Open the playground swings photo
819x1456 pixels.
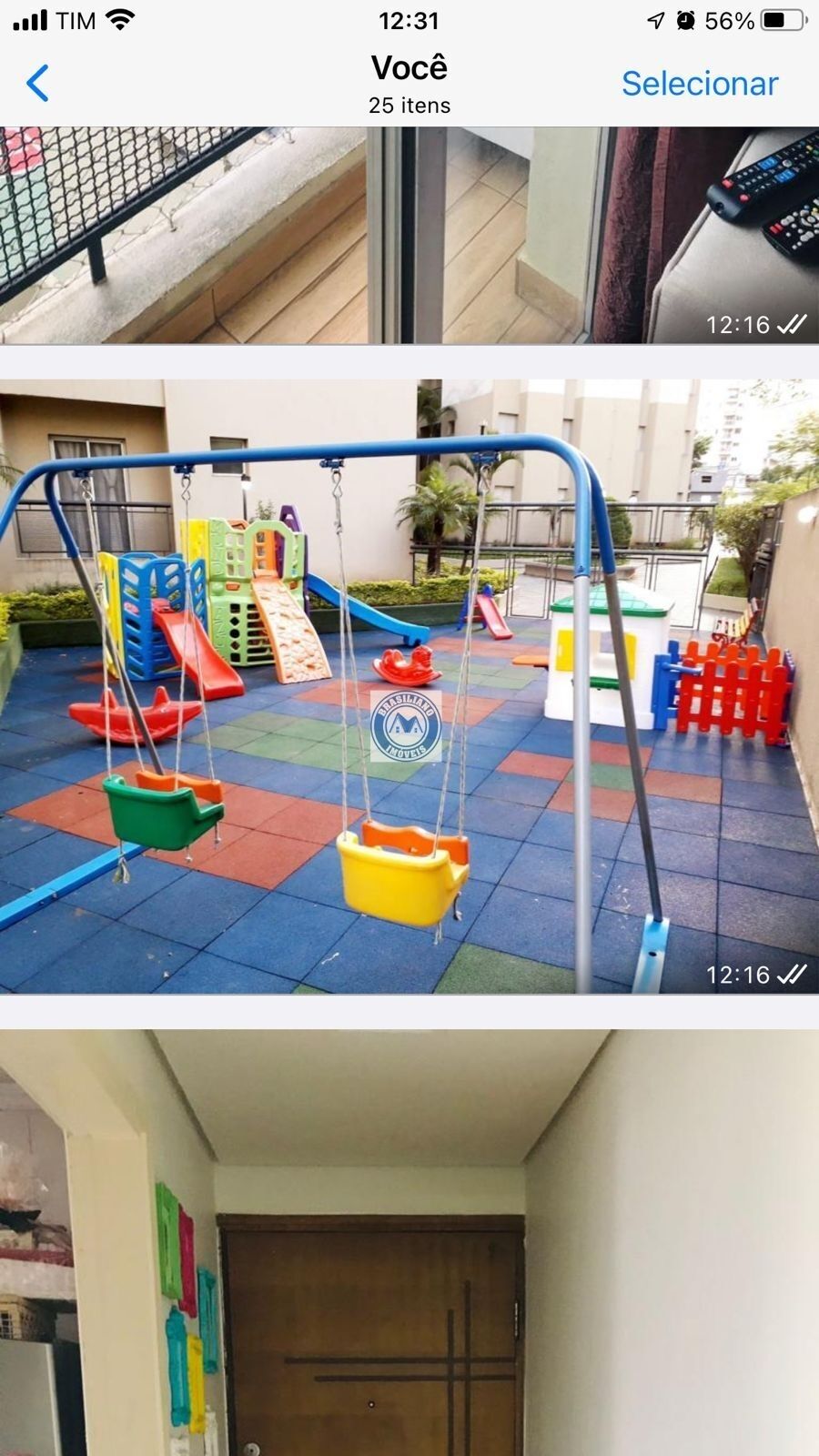pos(409,686)
